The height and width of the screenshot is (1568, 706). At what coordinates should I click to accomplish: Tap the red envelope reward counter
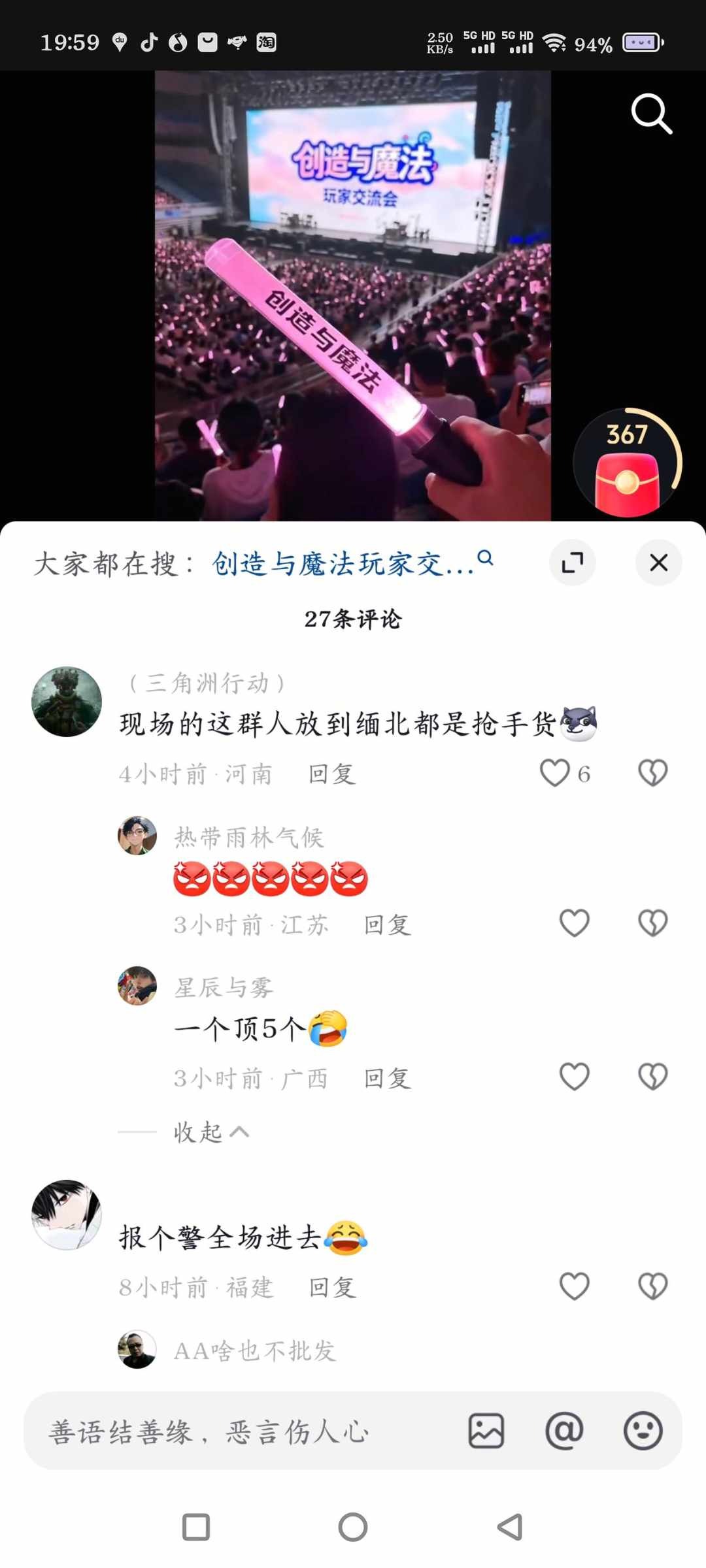tap(626, 463)
